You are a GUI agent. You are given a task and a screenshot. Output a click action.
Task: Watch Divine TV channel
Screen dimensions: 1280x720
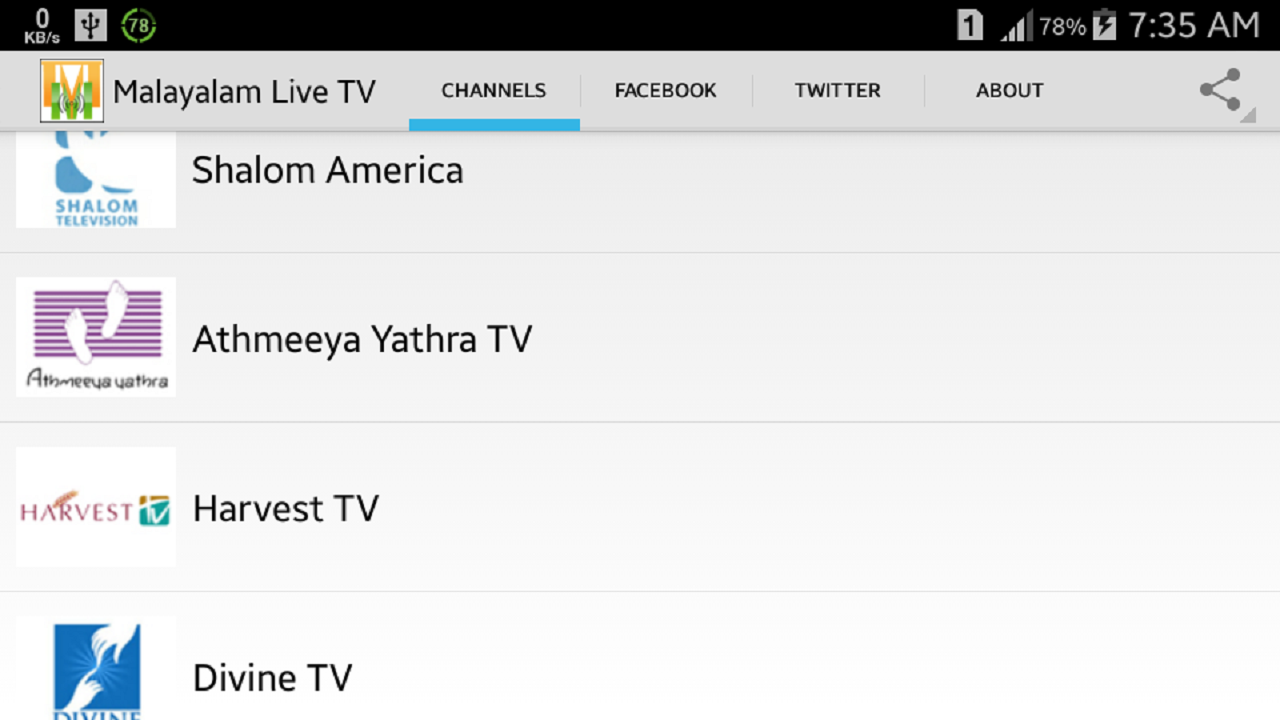pyautogui.click(x=272, y=677)
